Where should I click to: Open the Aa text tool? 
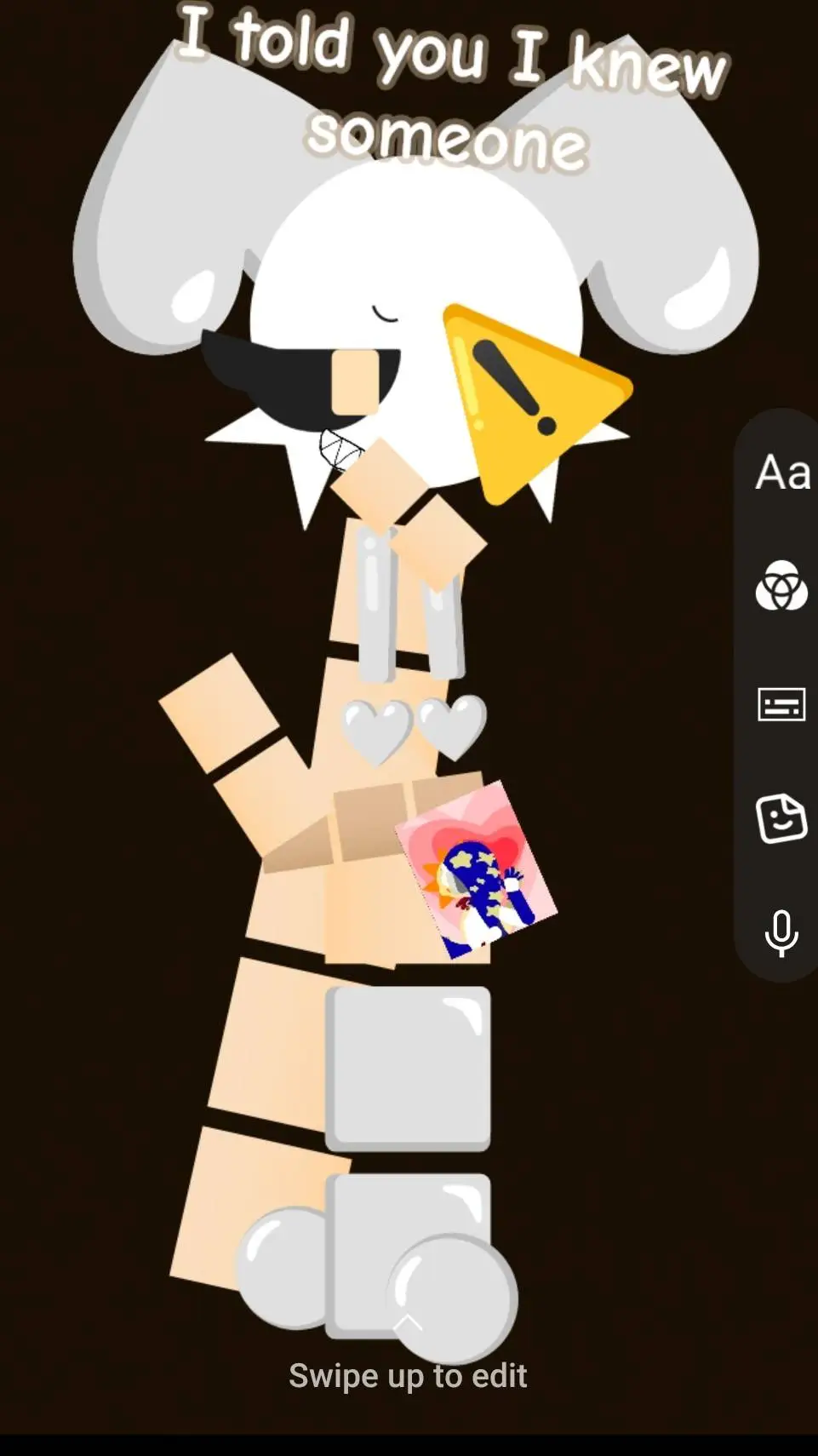[781, 473]
